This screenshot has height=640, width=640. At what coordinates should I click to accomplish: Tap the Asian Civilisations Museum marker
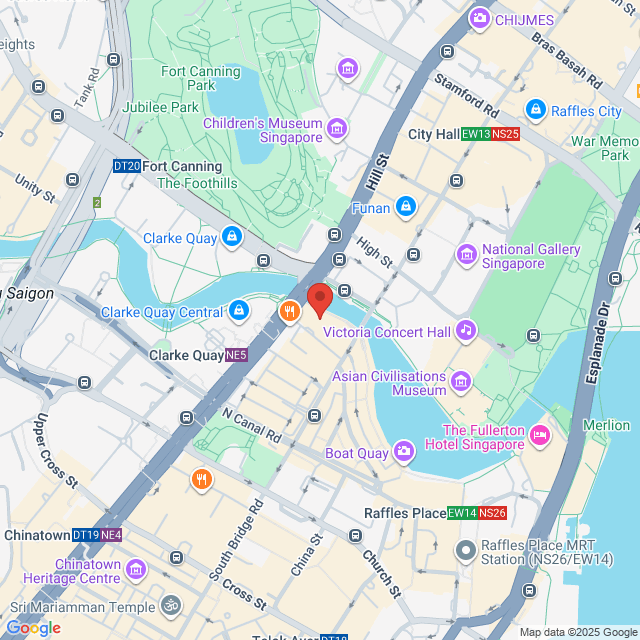click(x=461, y=381)
